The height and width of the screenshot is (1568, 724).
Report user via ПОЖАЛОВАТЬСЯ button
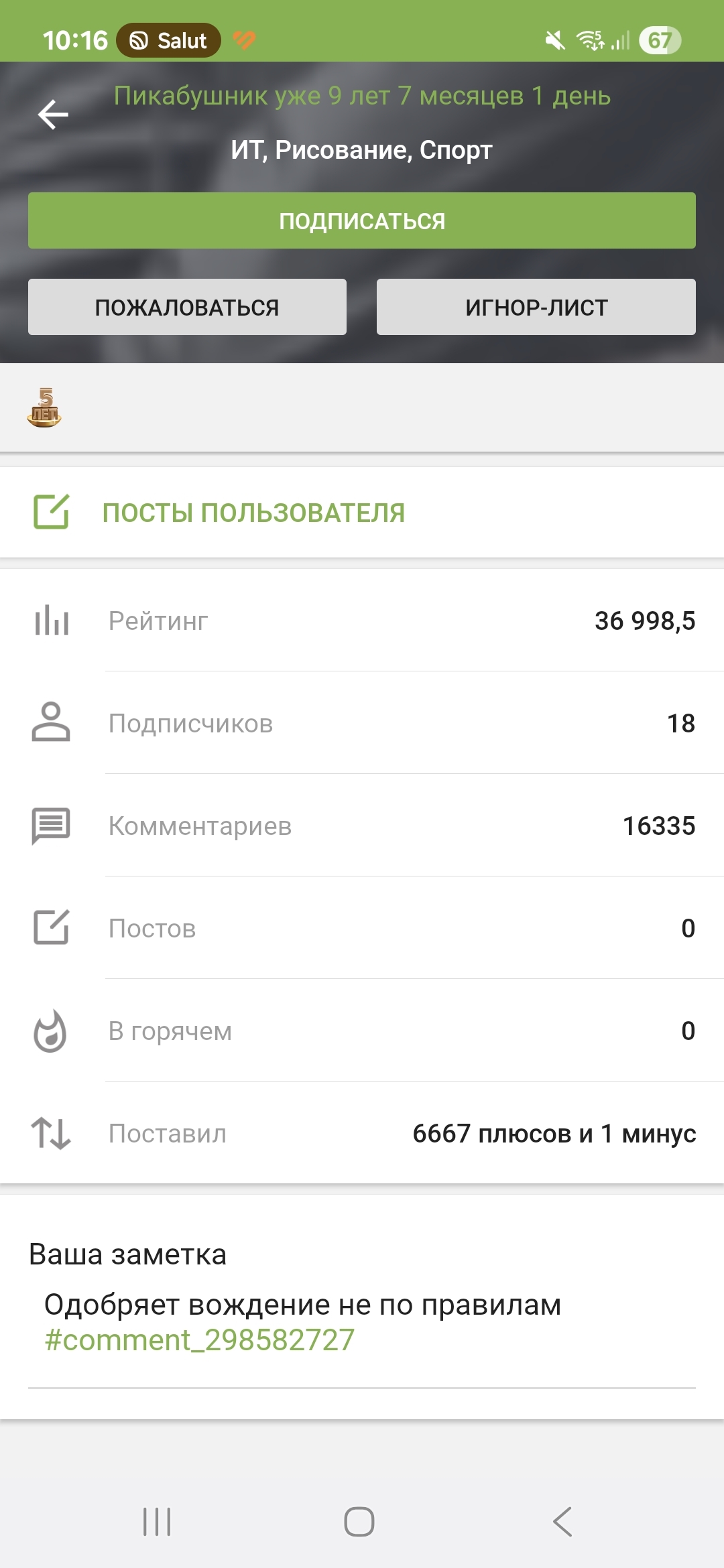click(x=187, y=307)
